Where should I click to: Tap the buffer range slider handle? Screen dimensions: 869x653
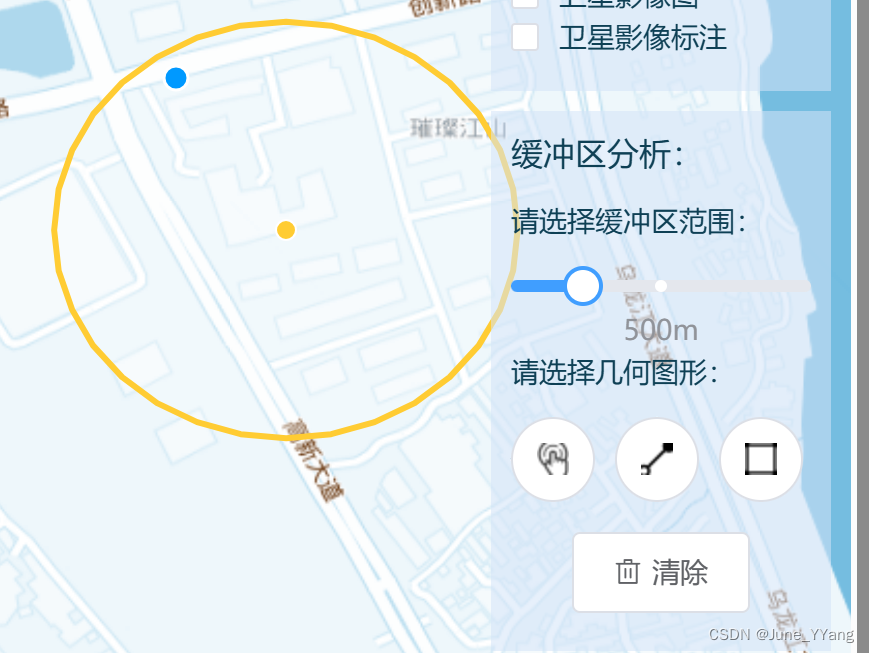coord(582,286)
